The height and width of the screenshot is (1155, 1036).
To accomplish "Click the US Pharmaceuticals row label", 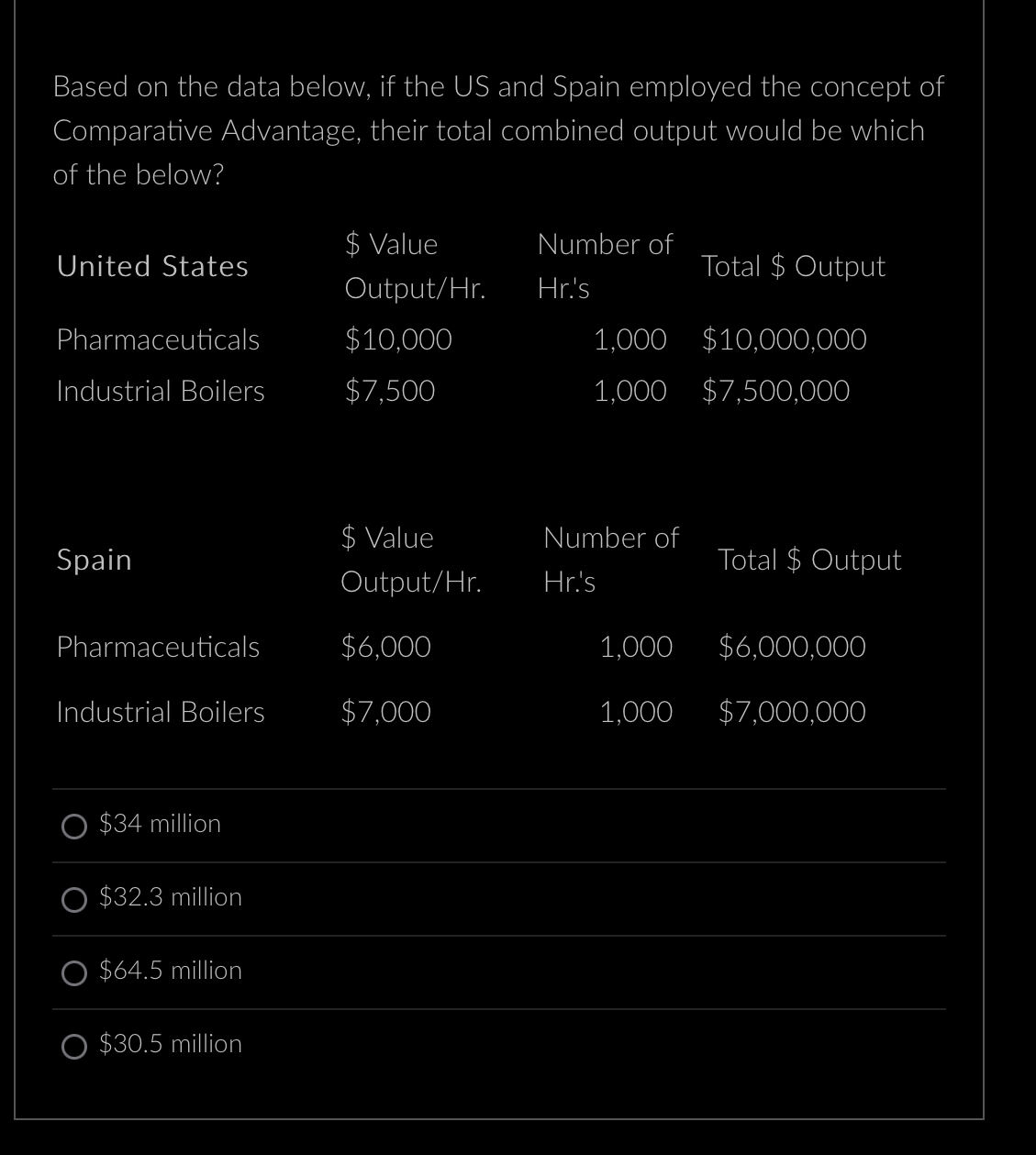I will 158,339.
